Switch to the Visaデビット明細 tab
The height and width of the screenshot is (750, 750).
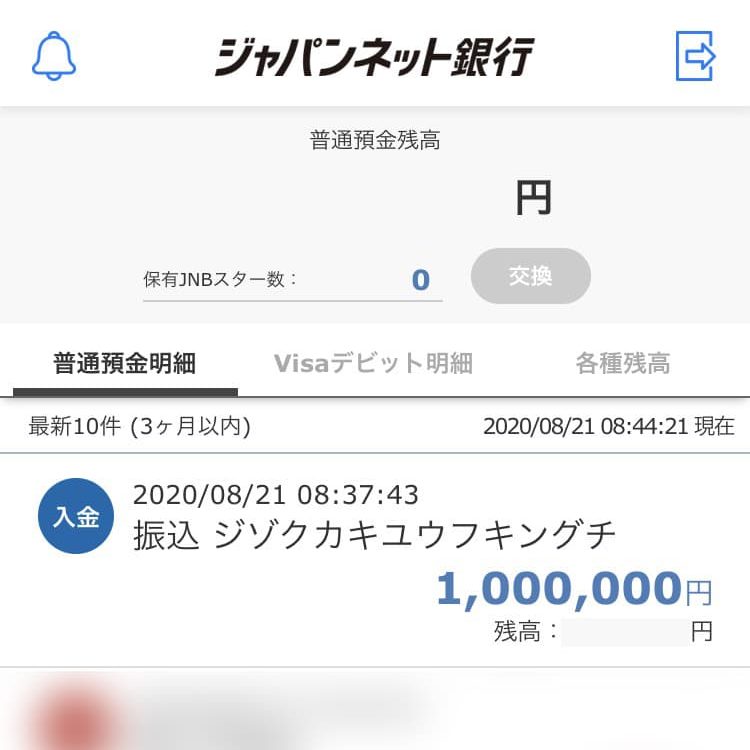(x=373, y=363)
